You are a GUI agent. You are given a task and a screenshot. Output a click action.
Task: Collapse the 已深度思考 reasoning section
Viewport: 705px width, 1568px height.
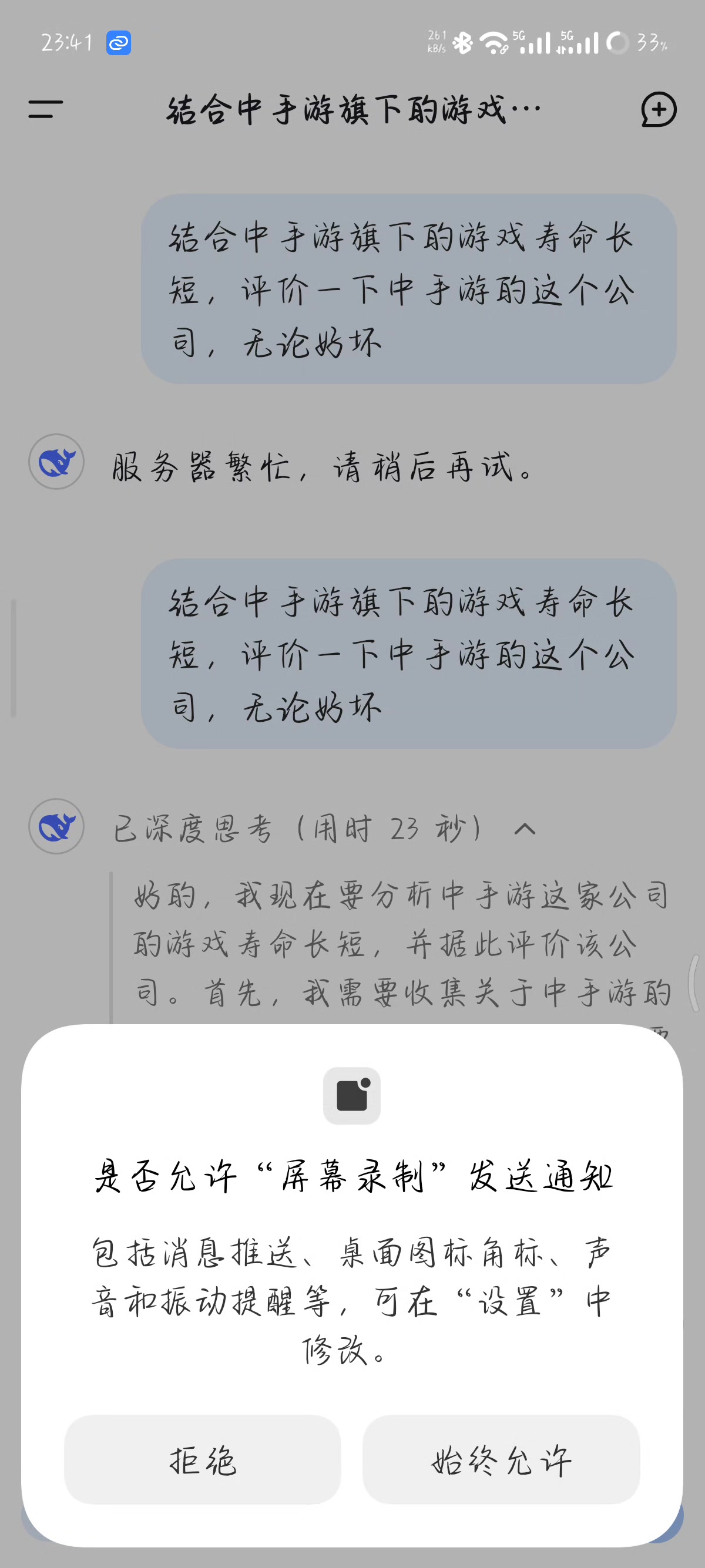pos(525,829)
